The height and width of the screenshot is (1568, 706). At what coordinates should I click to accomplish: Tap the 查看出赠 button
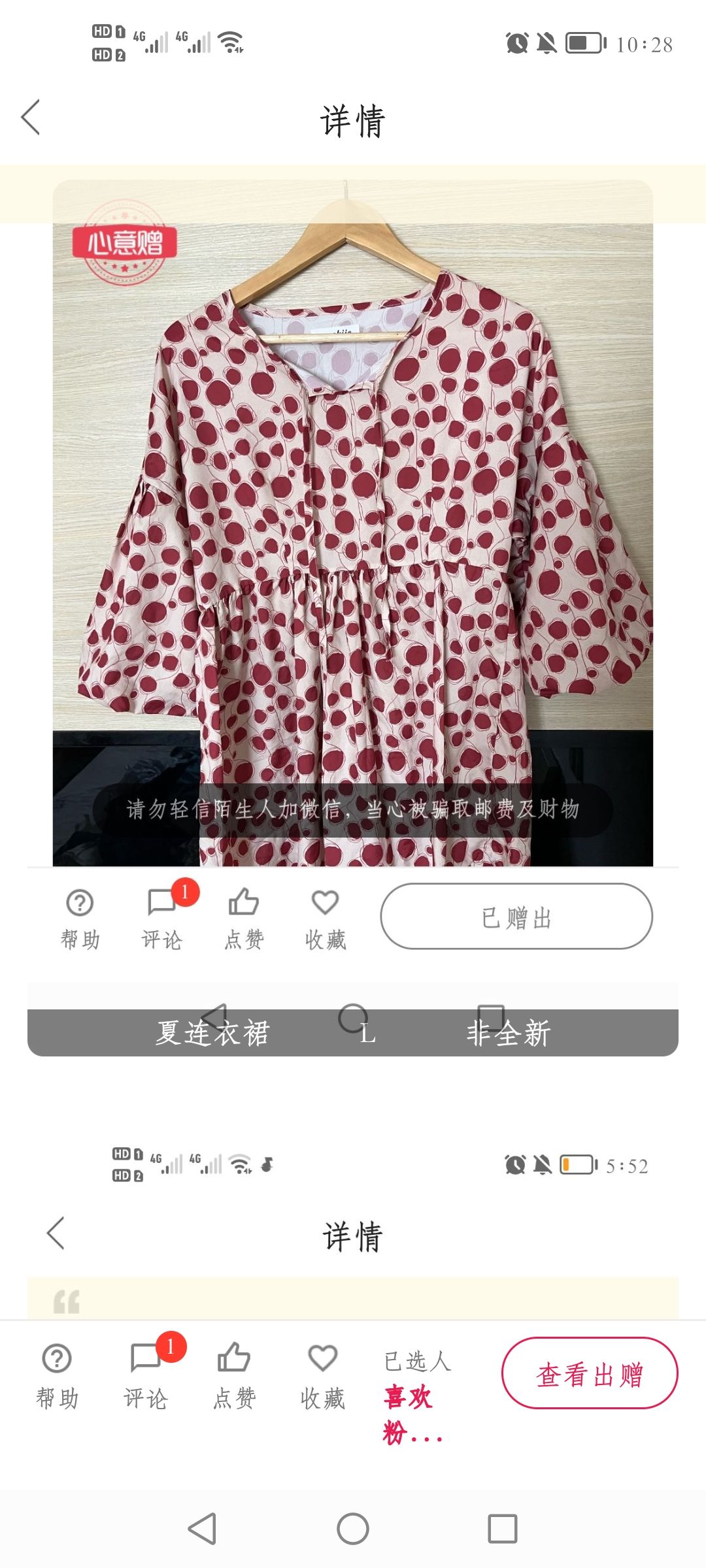(x=590, y=1373)
